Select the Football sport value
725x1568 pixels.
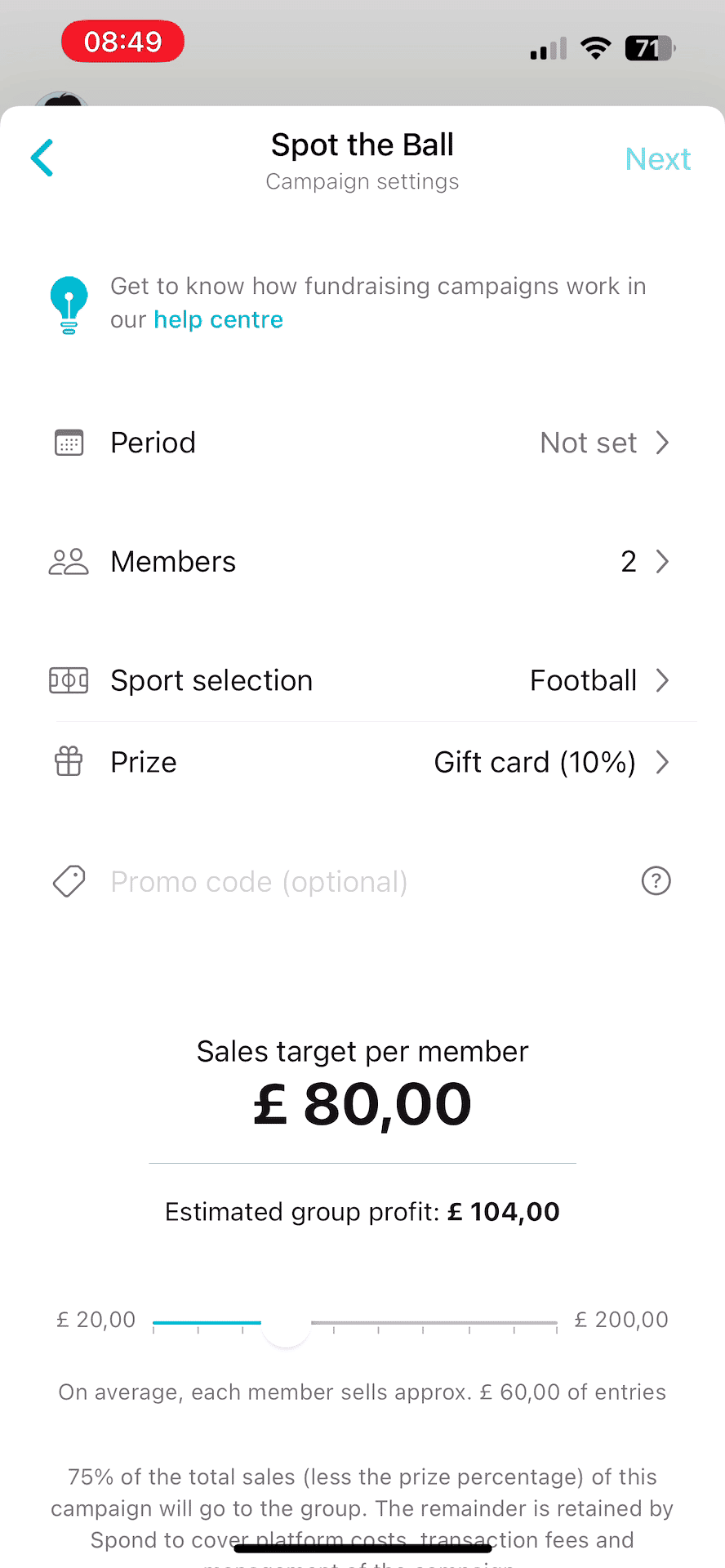(583, 679)
